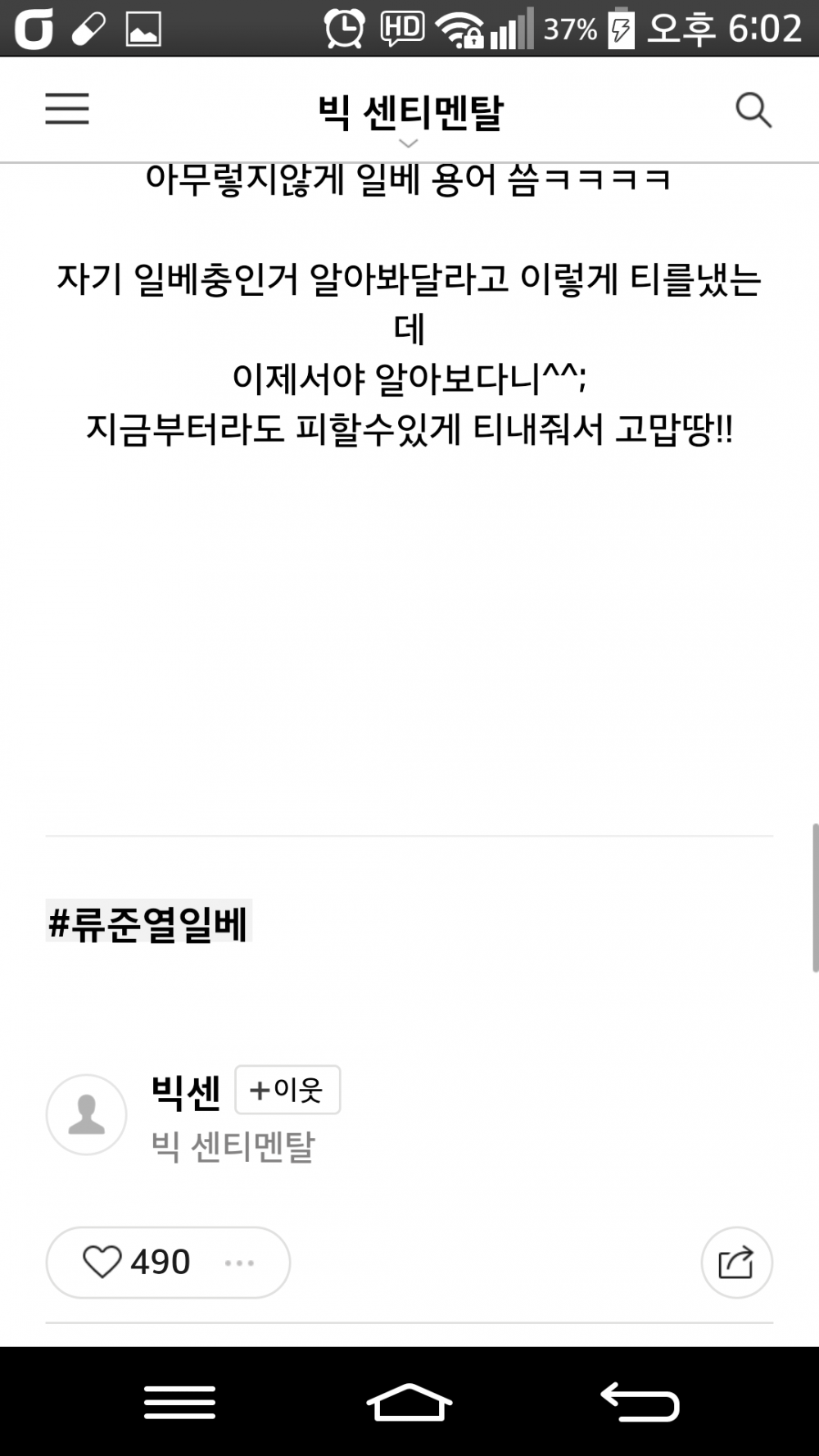Tap the author's profile avatar picture
The image size is (819, 1456).
tap(86, 1113)
